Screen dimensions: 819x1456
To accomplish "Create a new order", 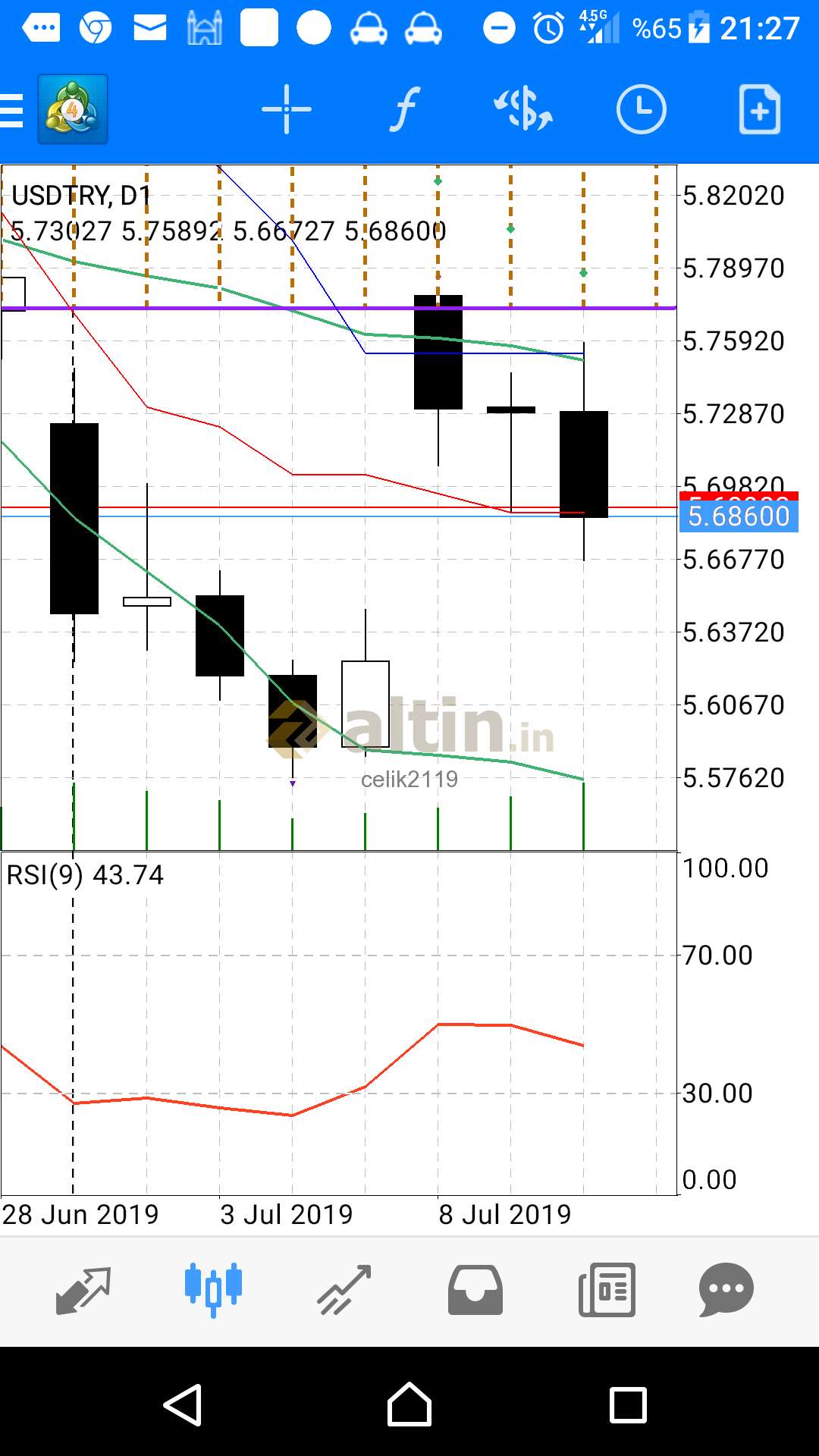I will (760, 110).
